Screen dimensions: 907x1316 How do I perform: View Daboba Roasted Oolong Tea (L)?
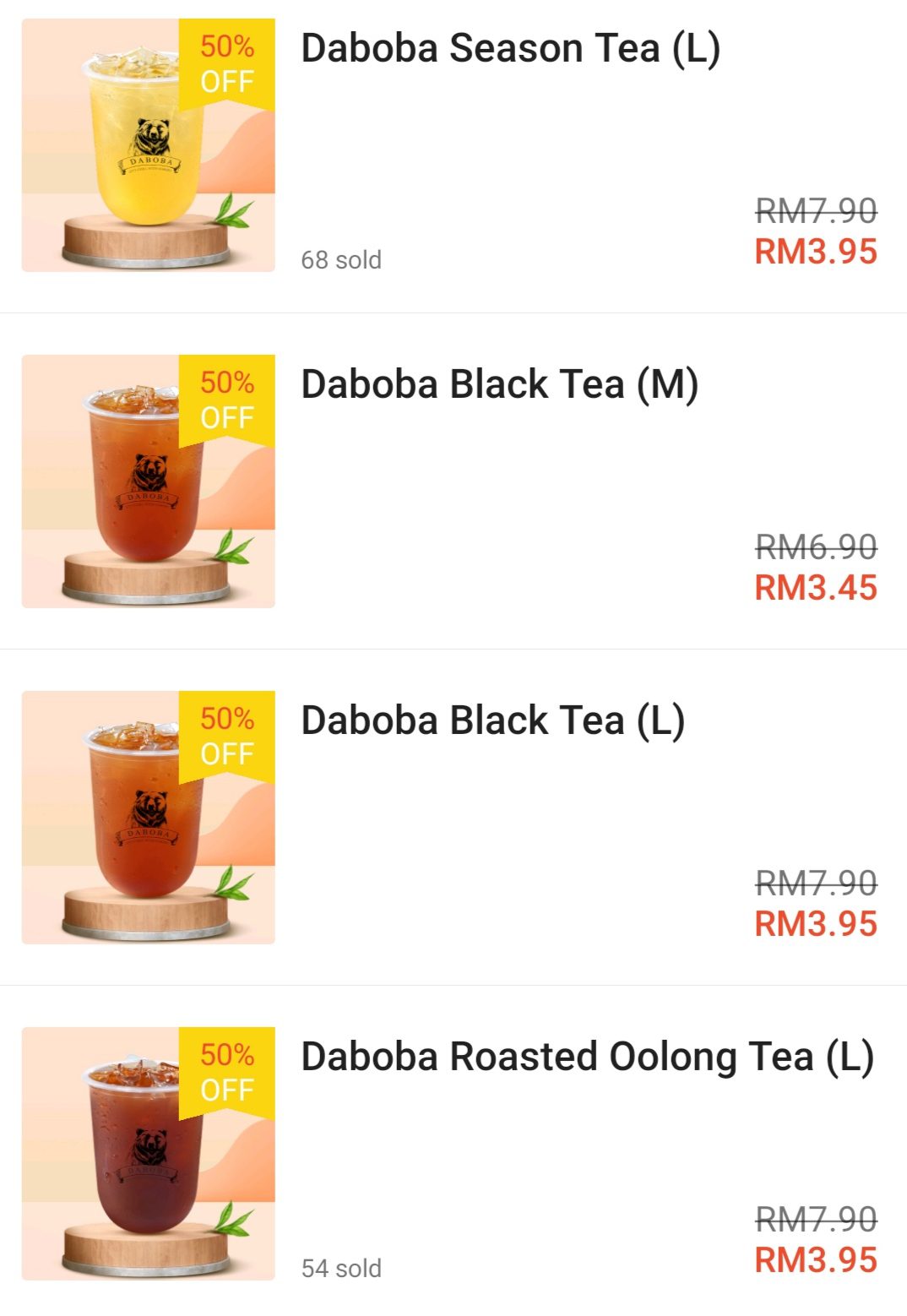coord(587,1058)
